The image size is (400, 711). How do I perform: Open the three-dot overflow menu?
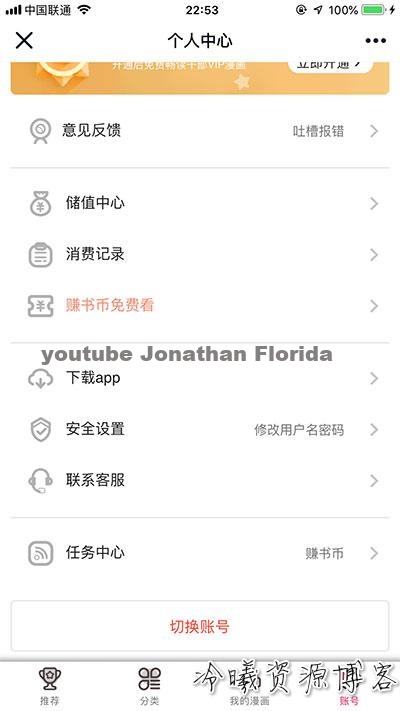point(376,41)
